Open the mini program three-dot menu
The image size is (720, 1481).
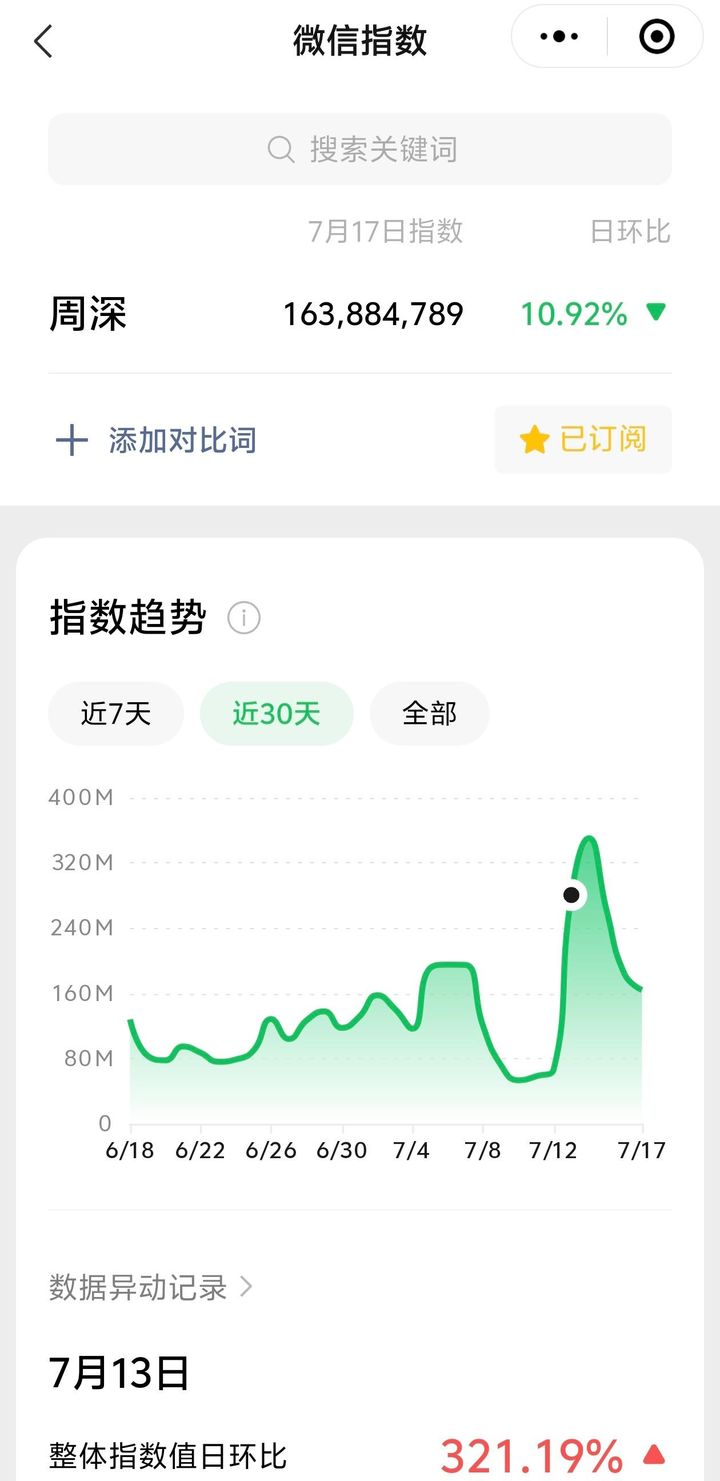point(559,38)
